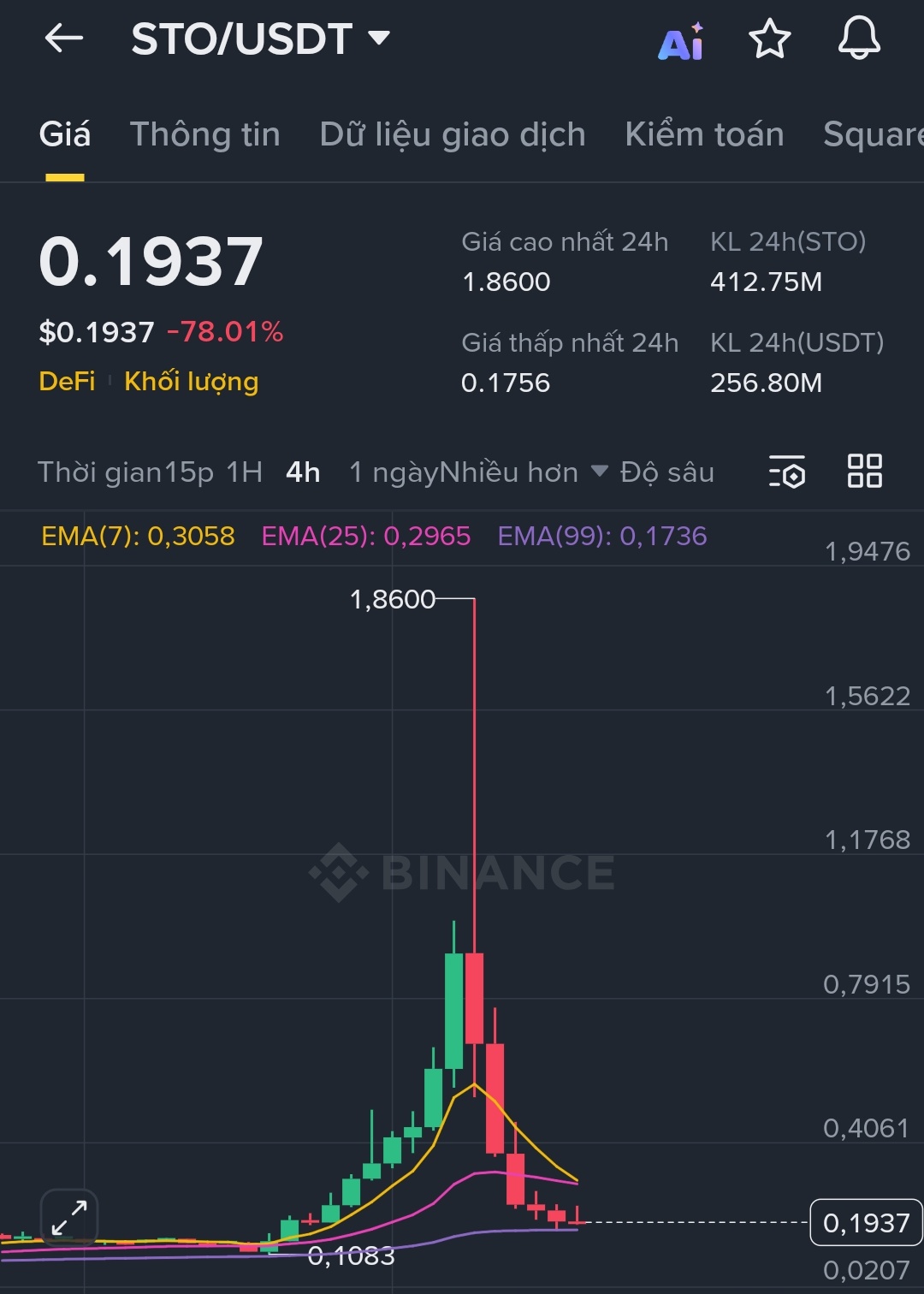Image resolution: width=924 pixels, height=1294 pixels.
Task: Add STO/USDT to favorites with star
Action: coord(769,39)
